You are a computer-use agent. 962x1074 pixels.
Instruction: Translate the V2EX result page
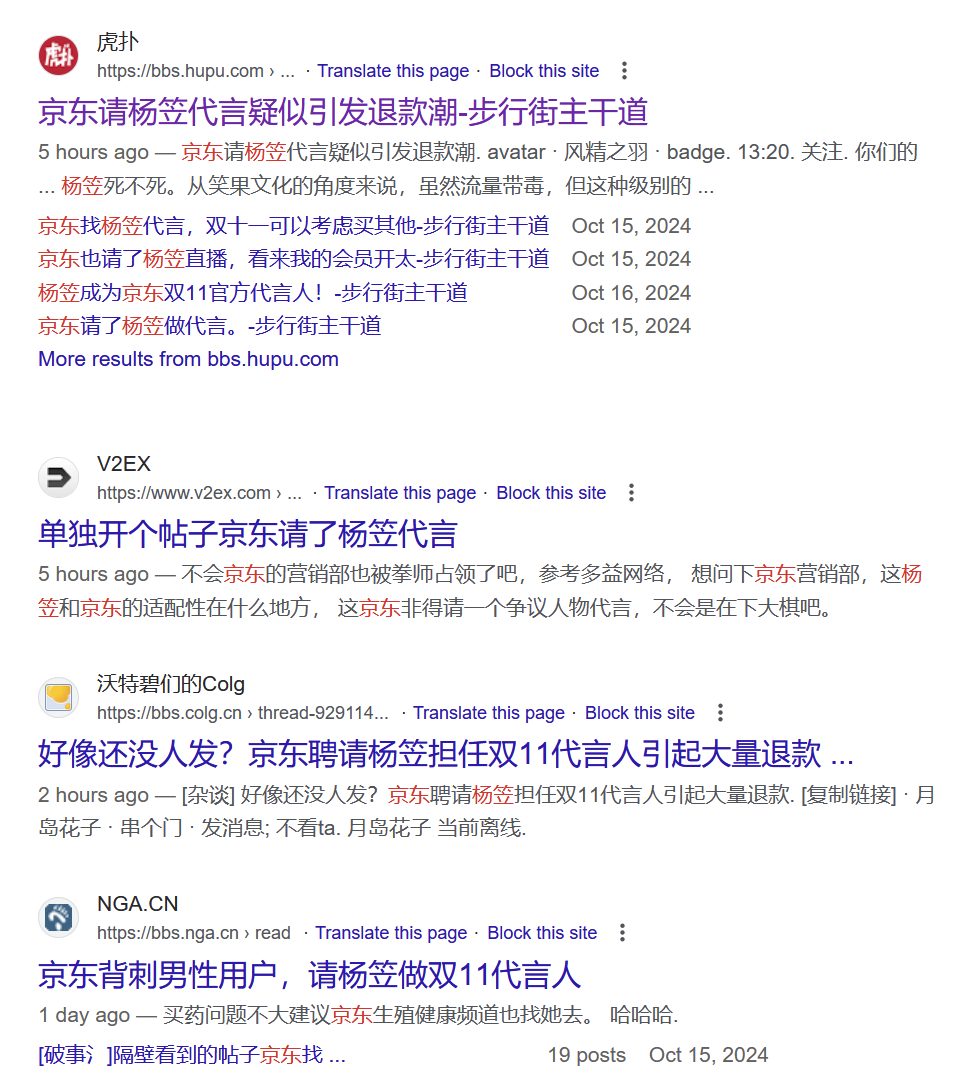click(x=400, y=492)
